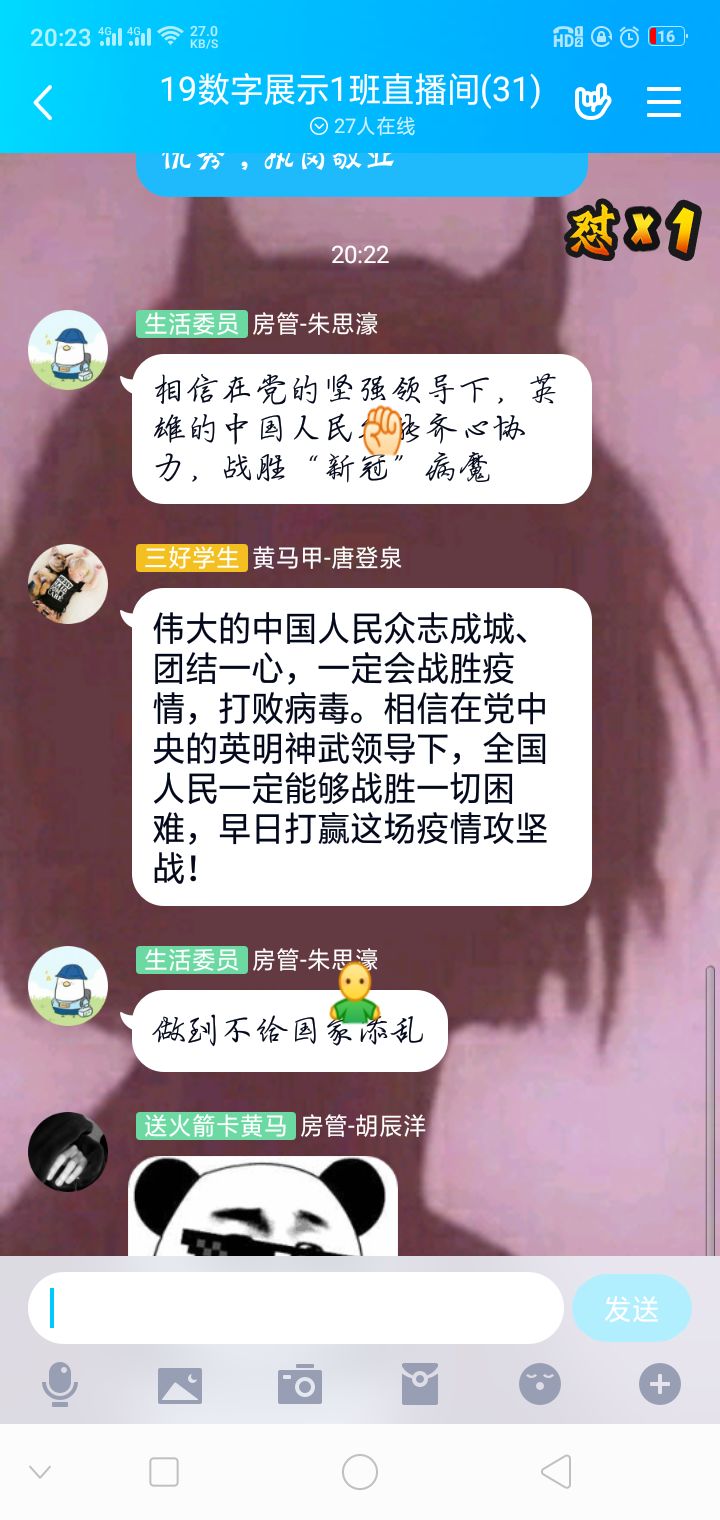Send a red packet
Viewport: 720px width, 1520px height.
tap(420, 1385)
